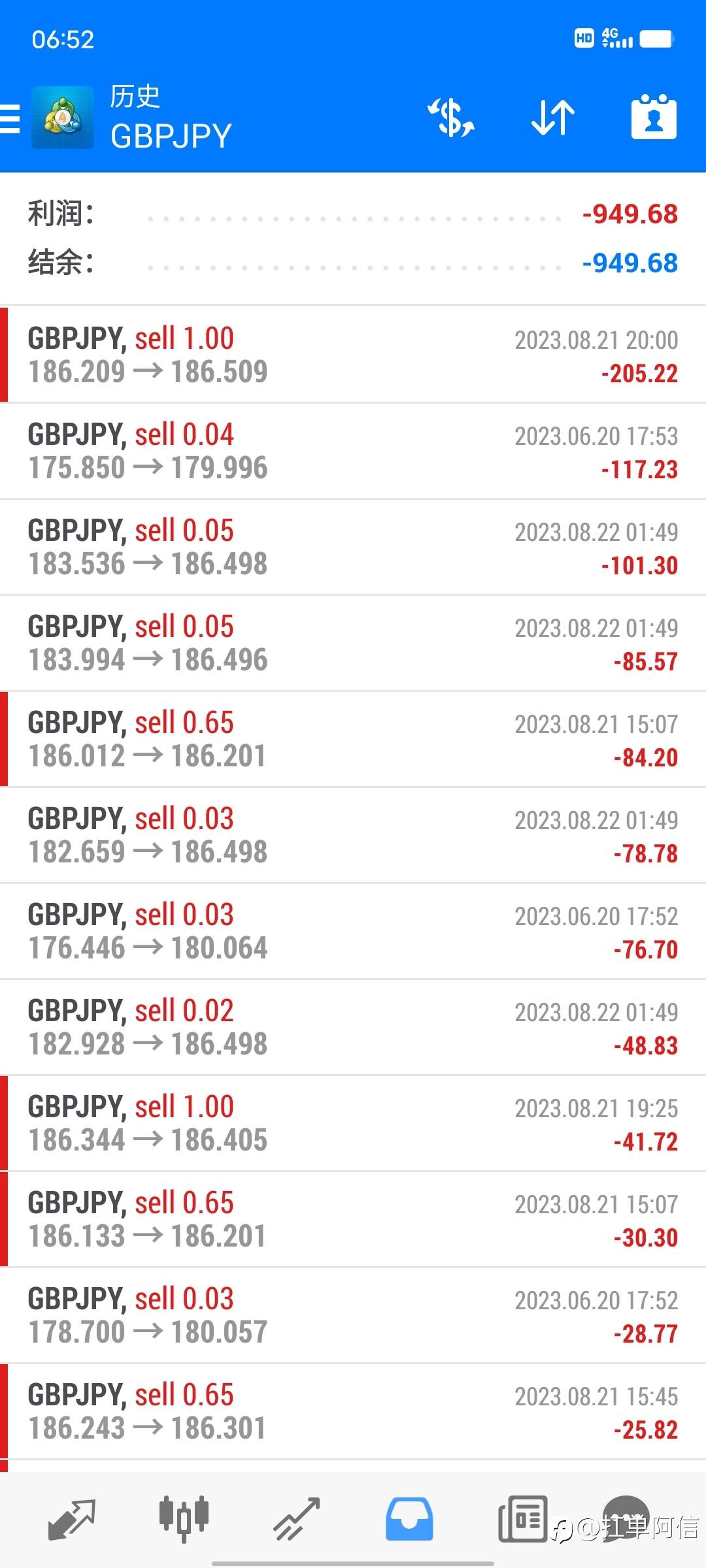View the trade opened at 186.243

pos(353,1411)
